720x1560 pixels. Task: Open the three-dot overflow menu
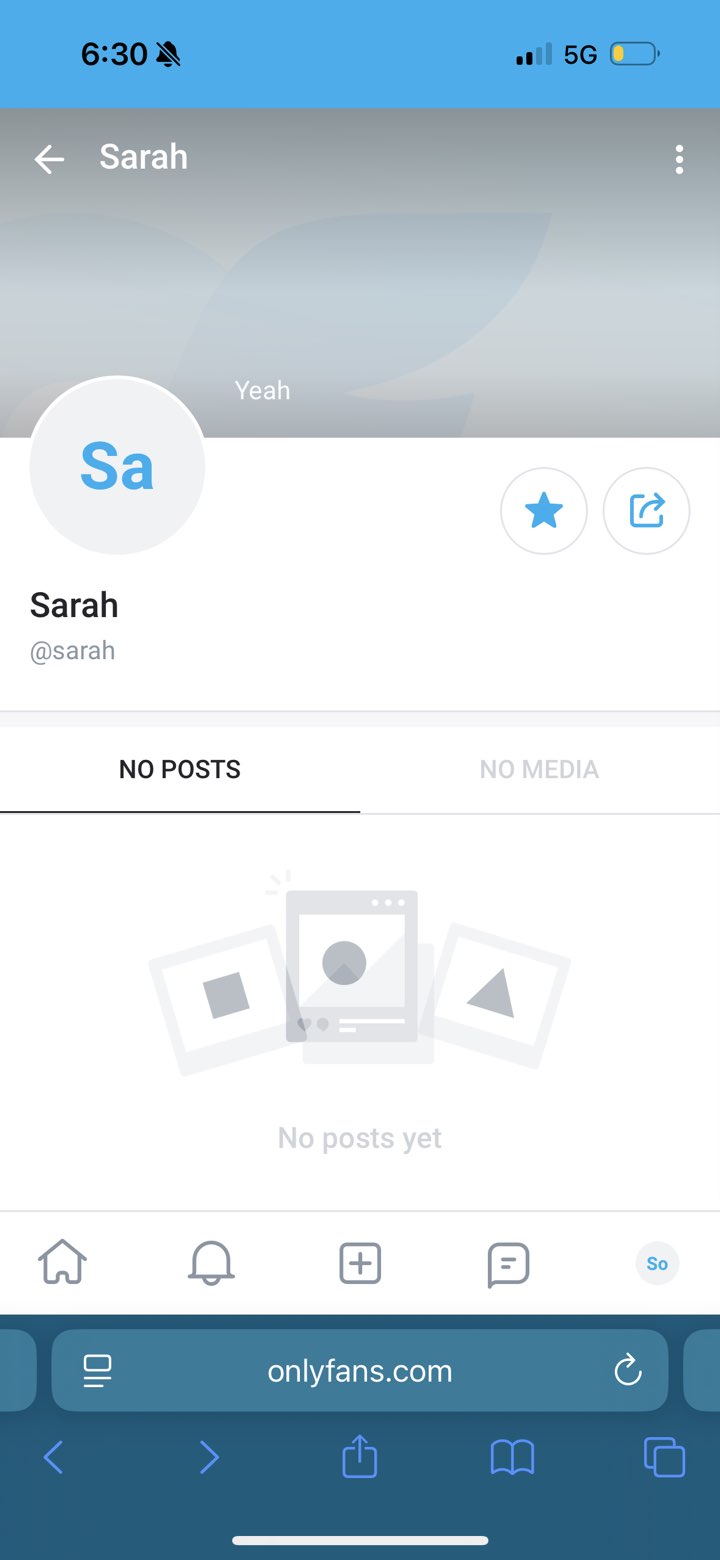679,159
